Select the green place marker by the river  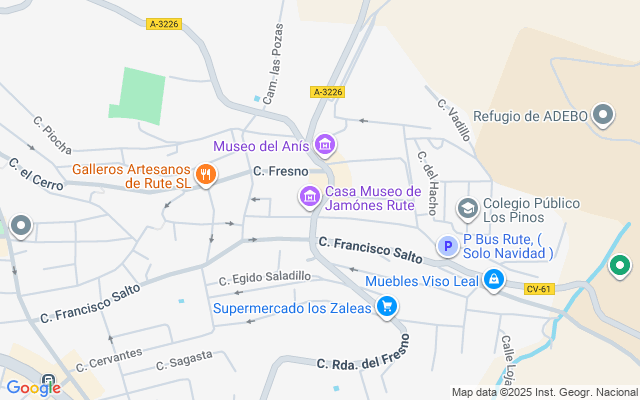tap(620, 266)
